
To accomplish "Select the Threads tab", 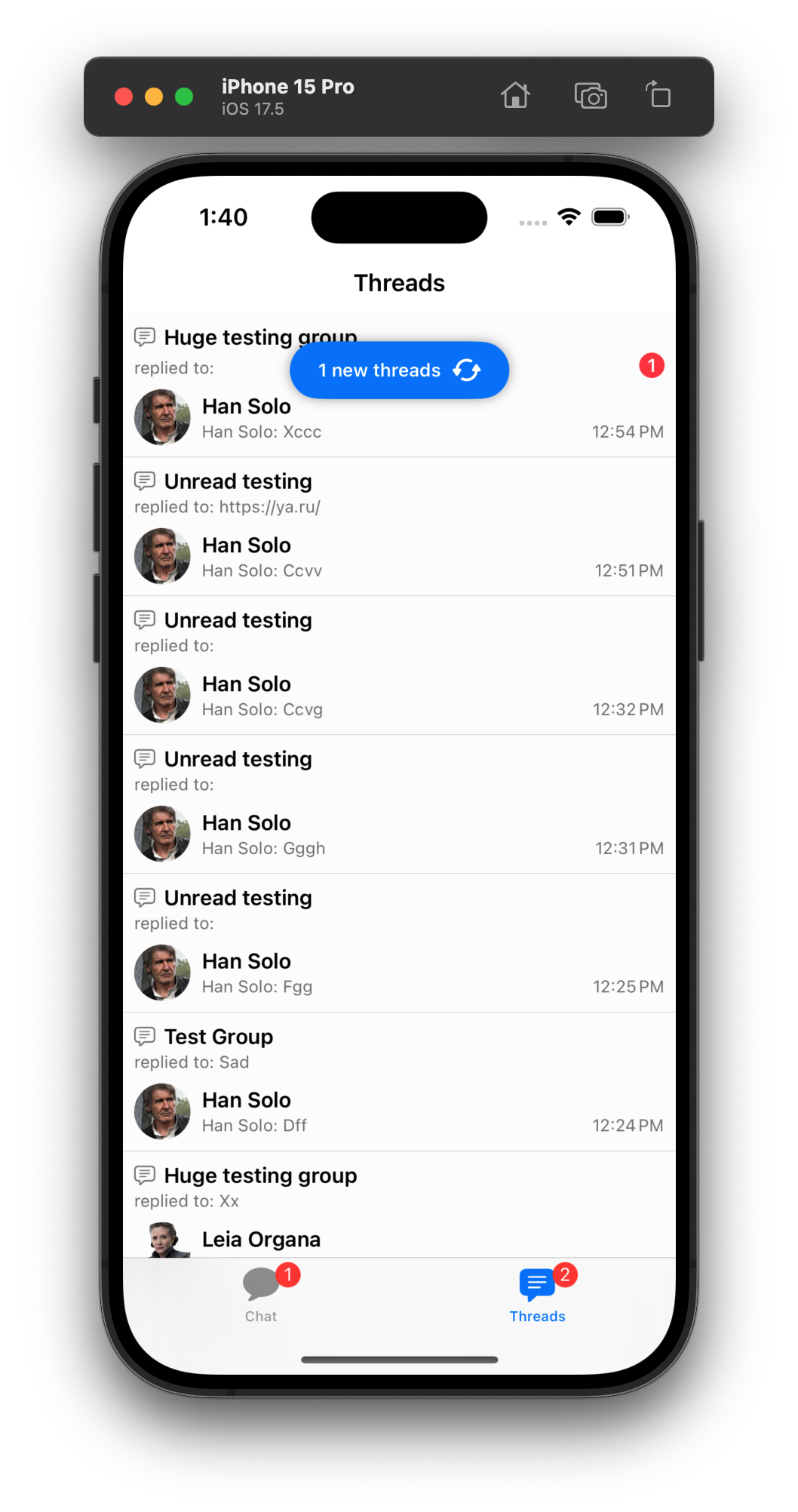I will 537,1295.
